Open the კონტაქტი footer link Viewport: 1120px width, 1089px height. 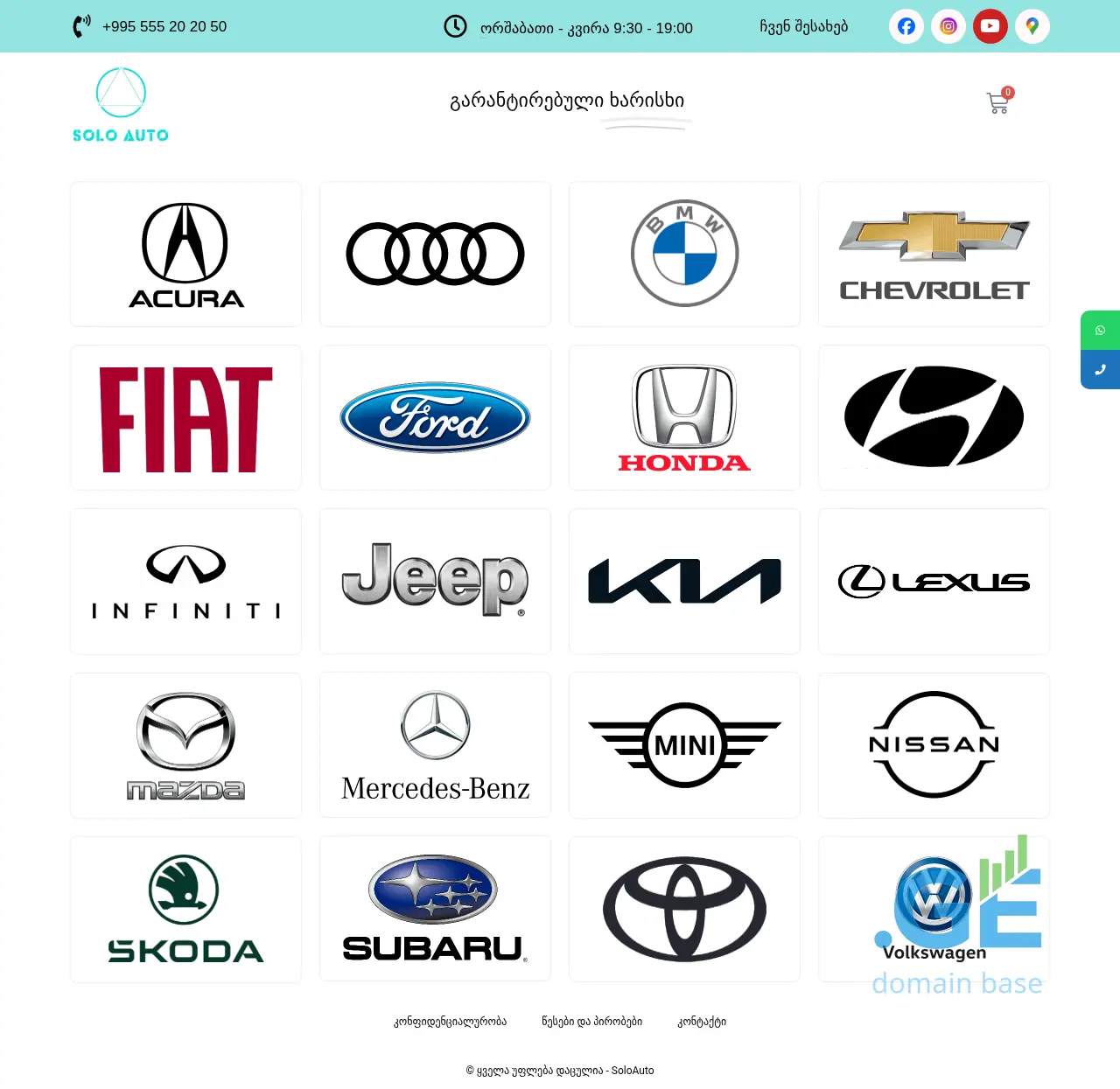click(x=702, y=1021)
